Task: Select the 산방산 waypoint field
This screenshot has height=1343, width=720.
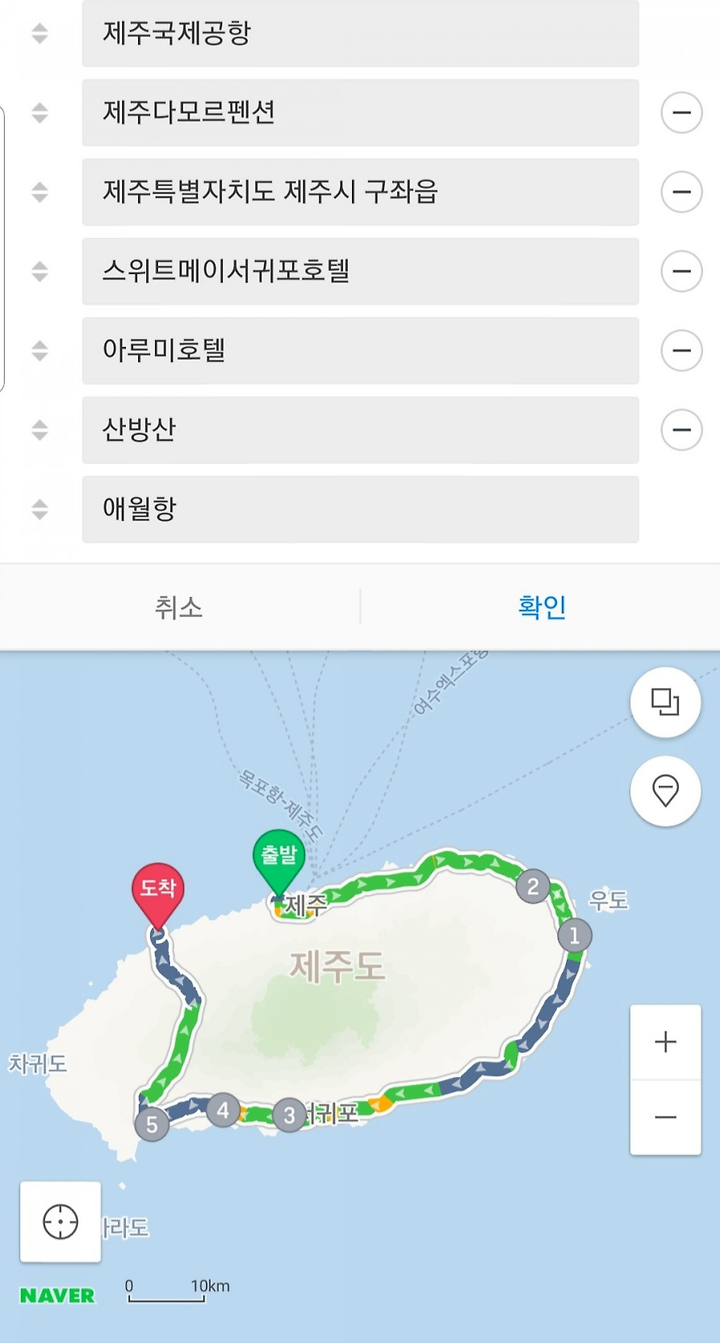Action: coord(360,430)
